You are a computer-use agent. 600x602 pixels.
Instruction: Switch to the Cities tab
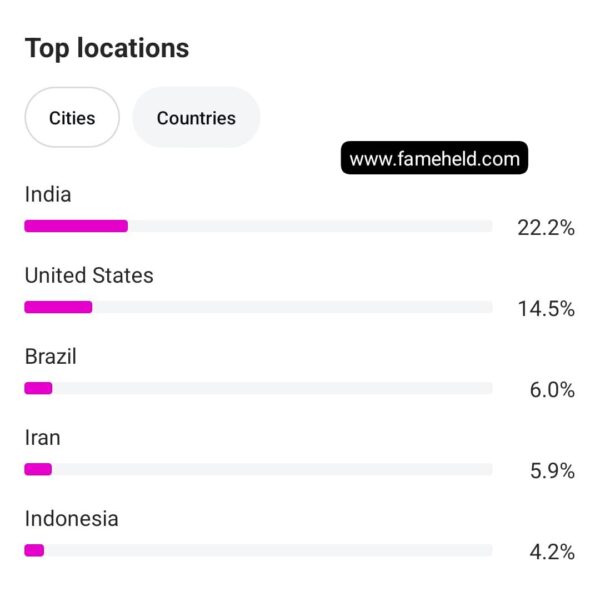click(72, 118)
